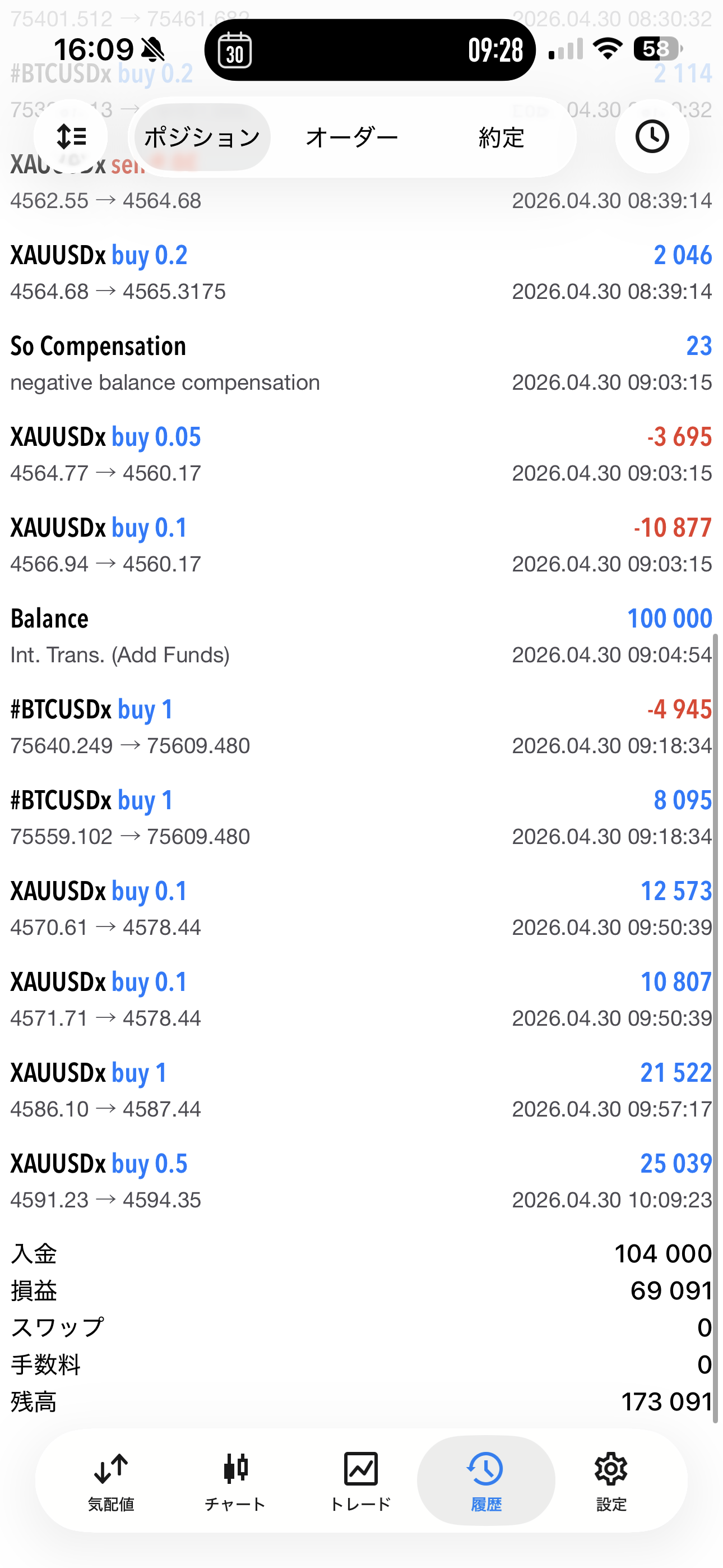Open the sort order icon

pos(71,136)
